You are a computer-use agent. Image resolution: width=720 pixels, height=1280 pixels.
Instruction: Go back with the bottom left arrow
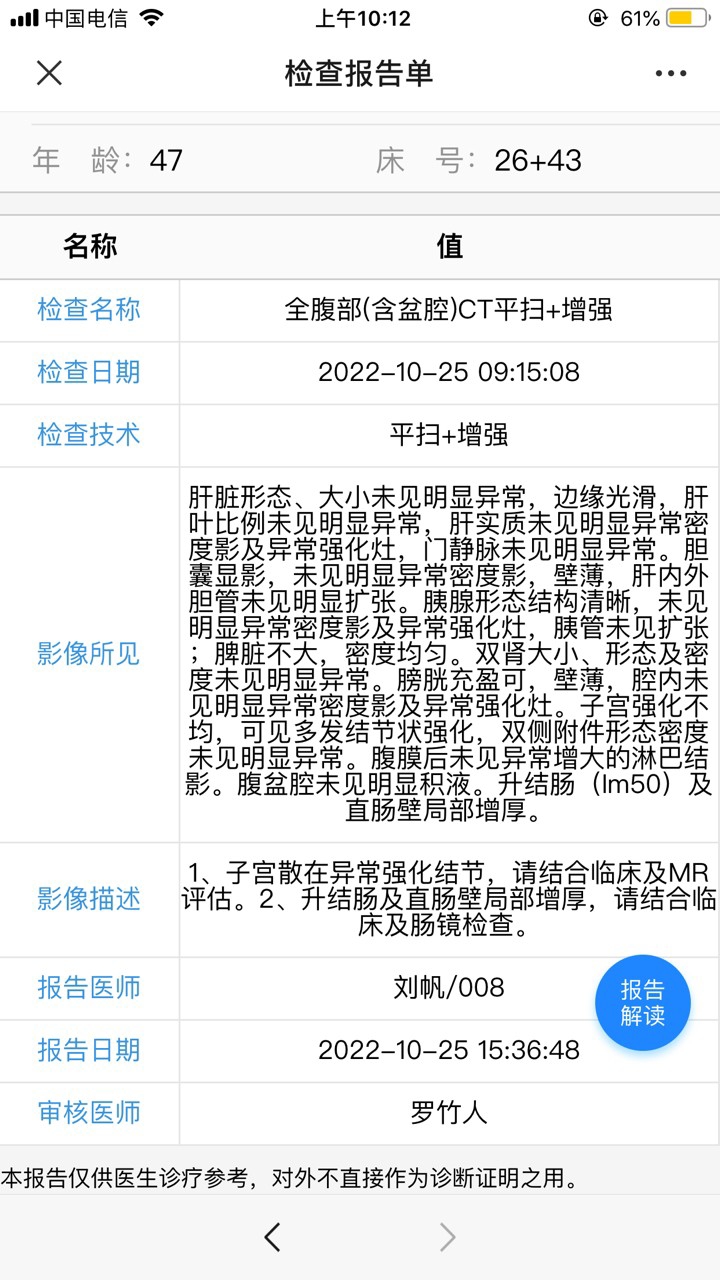click(x=272, y=1237)
